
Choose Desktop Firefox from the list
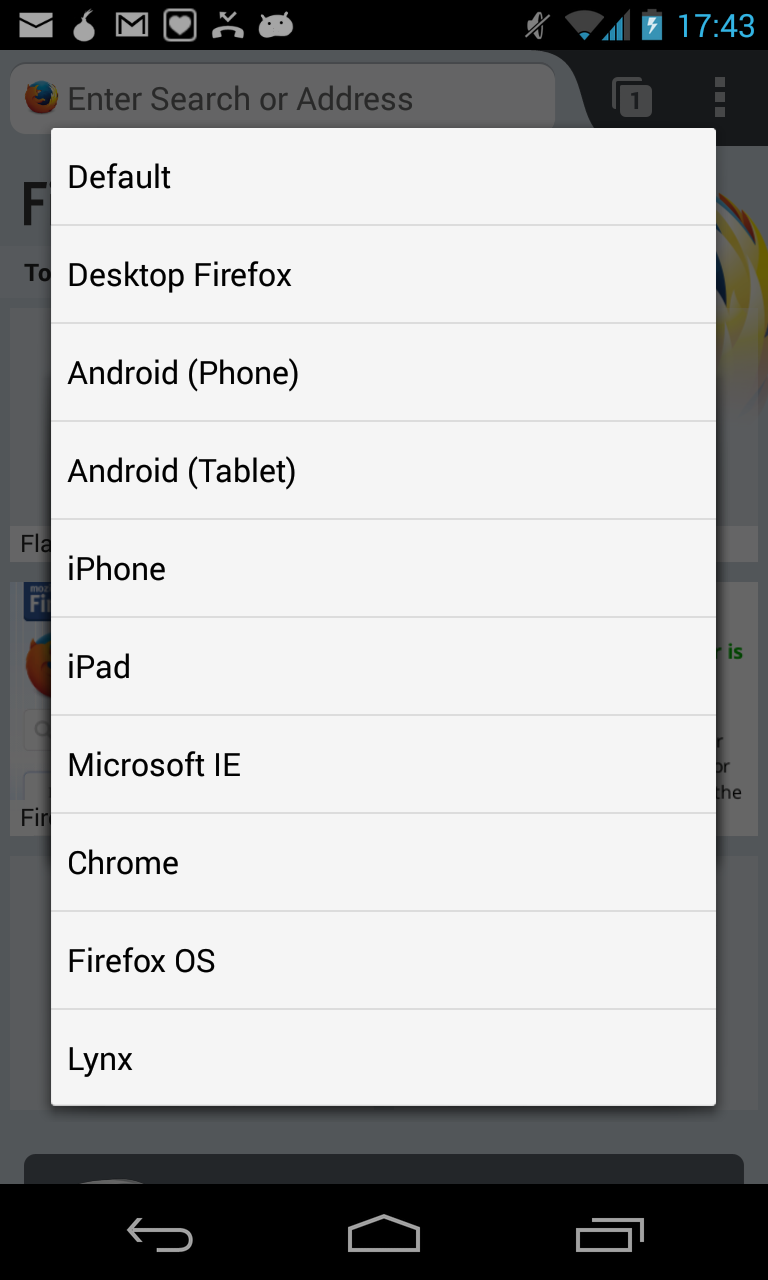[383, 275]
